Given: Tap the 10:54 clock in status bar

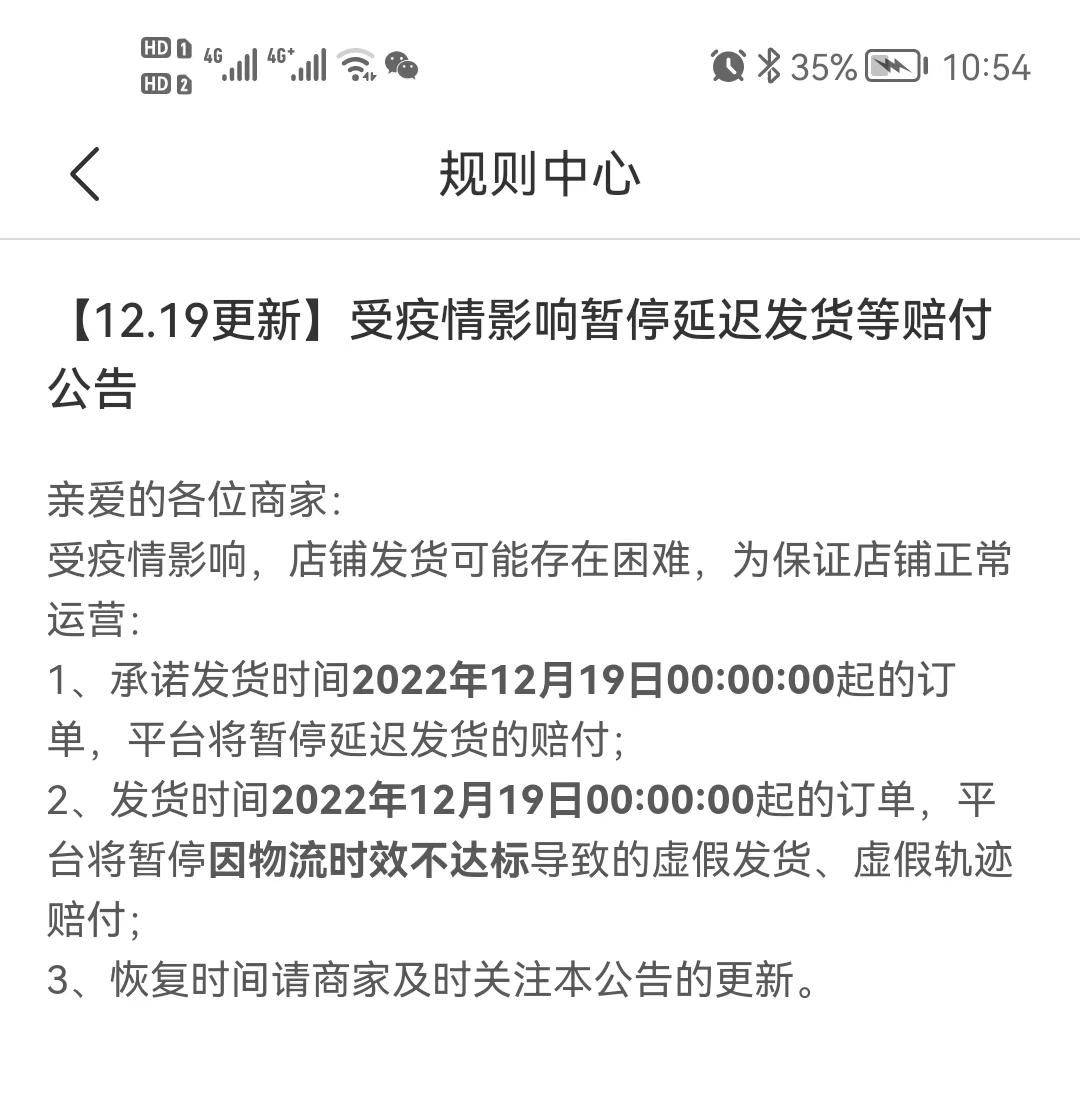Looking at the screenshot, I should [x=985, y=66].
